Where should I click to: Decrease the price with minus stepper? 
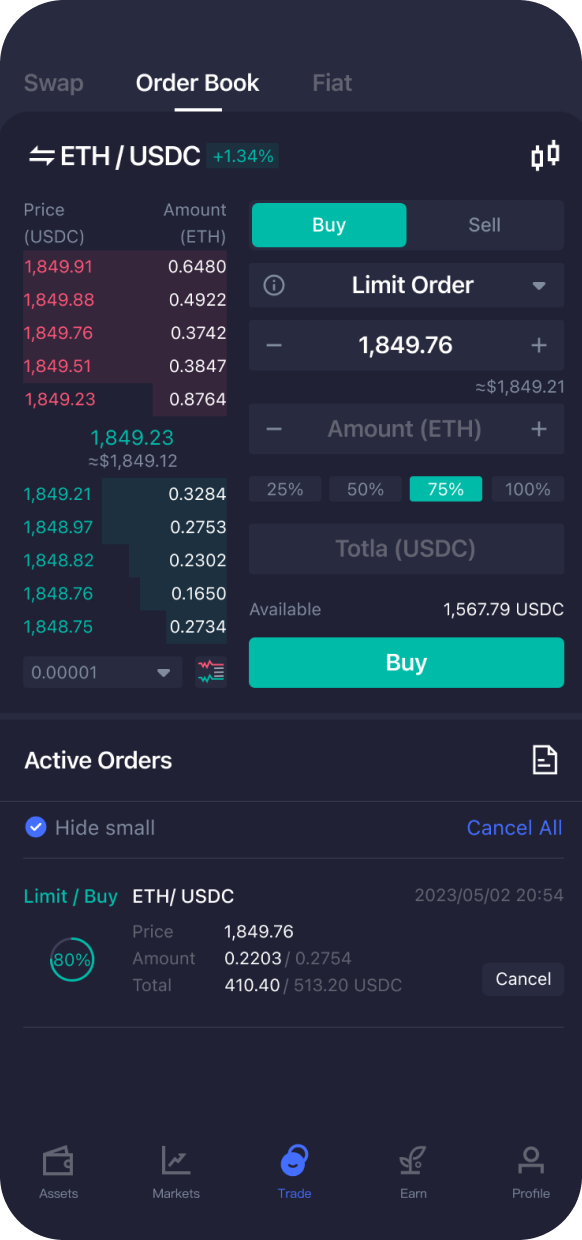[274, 345]
